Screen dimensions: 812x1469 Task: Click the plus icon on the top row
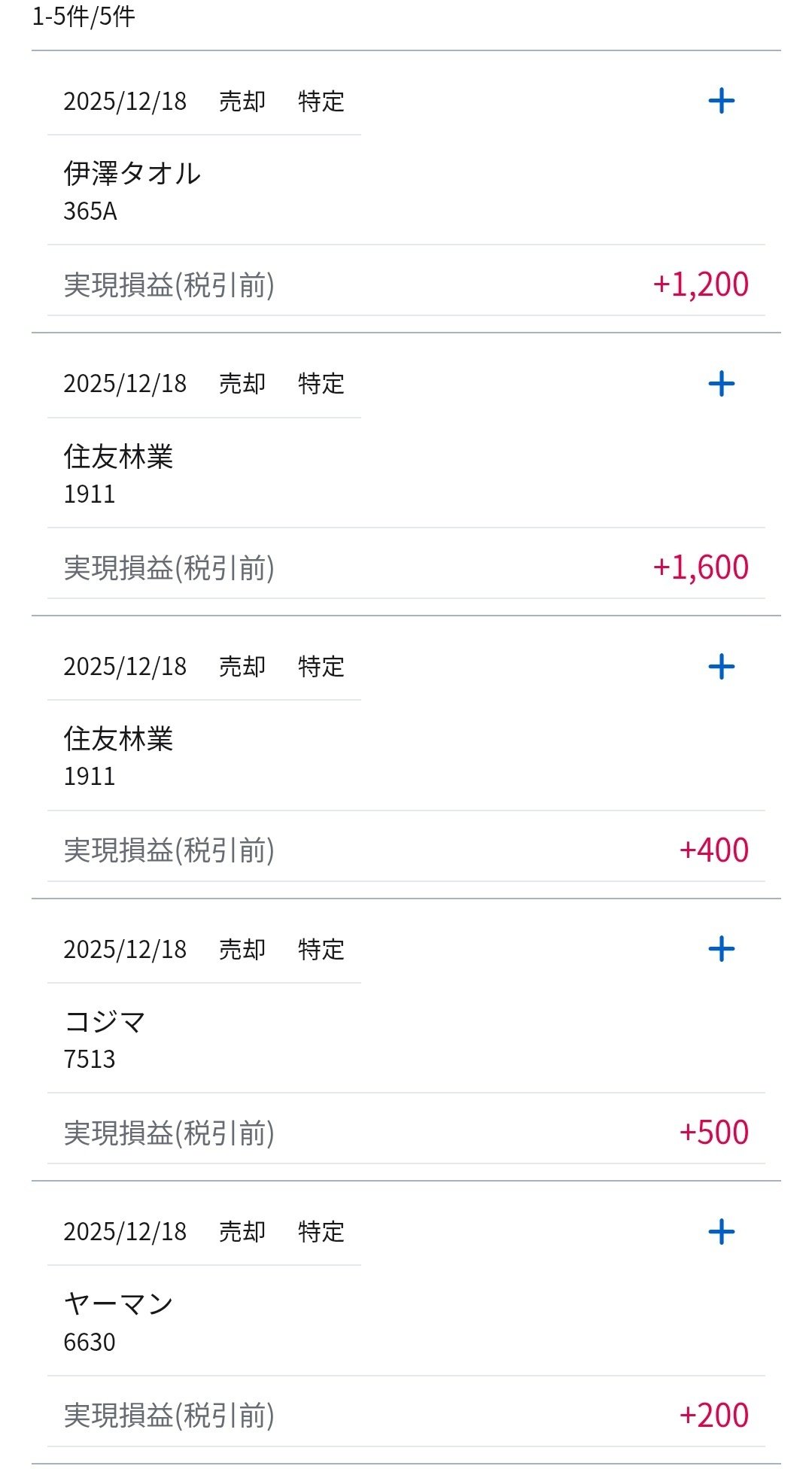(722, 101)
